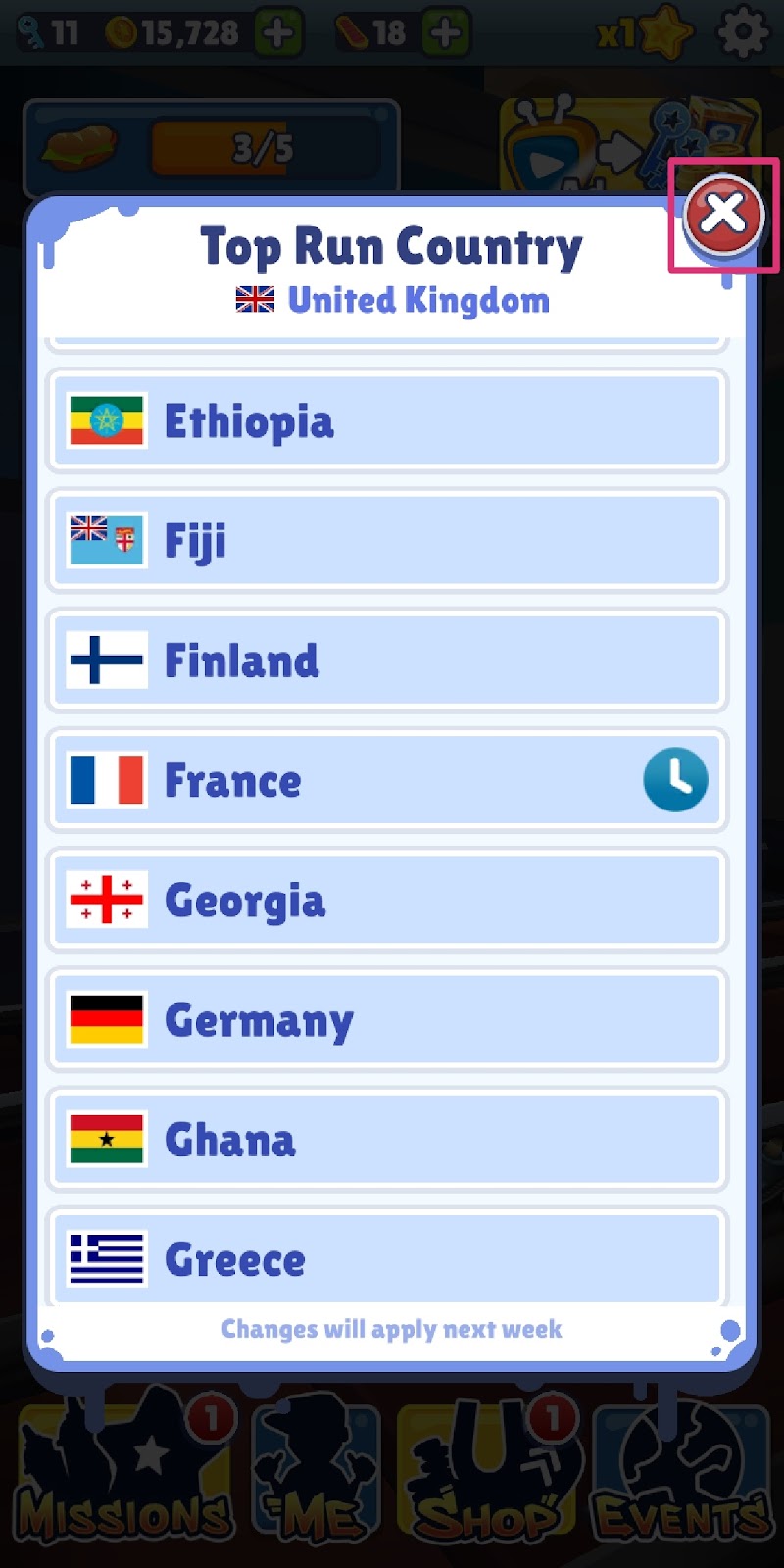Tap the Germany row
784x1568 pixels.
coord(387,1019)
